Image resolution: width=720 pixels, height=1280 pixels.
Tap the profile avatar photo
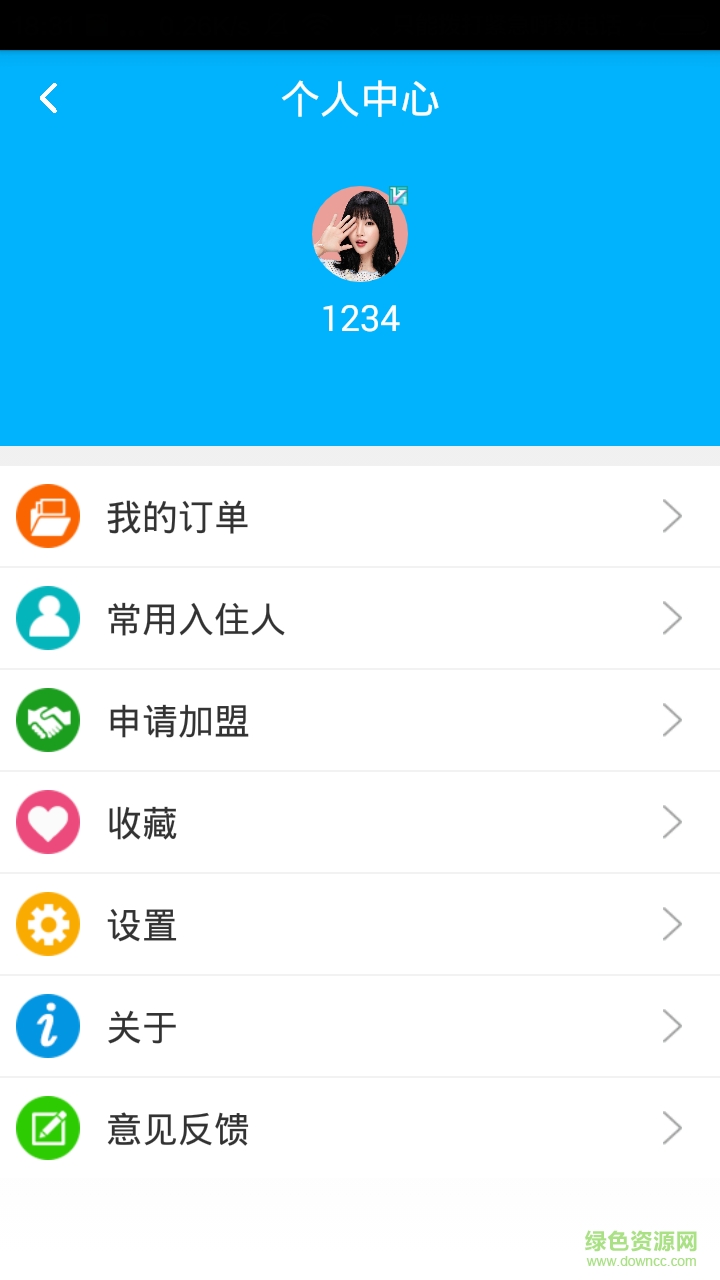pyautogui.click(x=360, y=232)
